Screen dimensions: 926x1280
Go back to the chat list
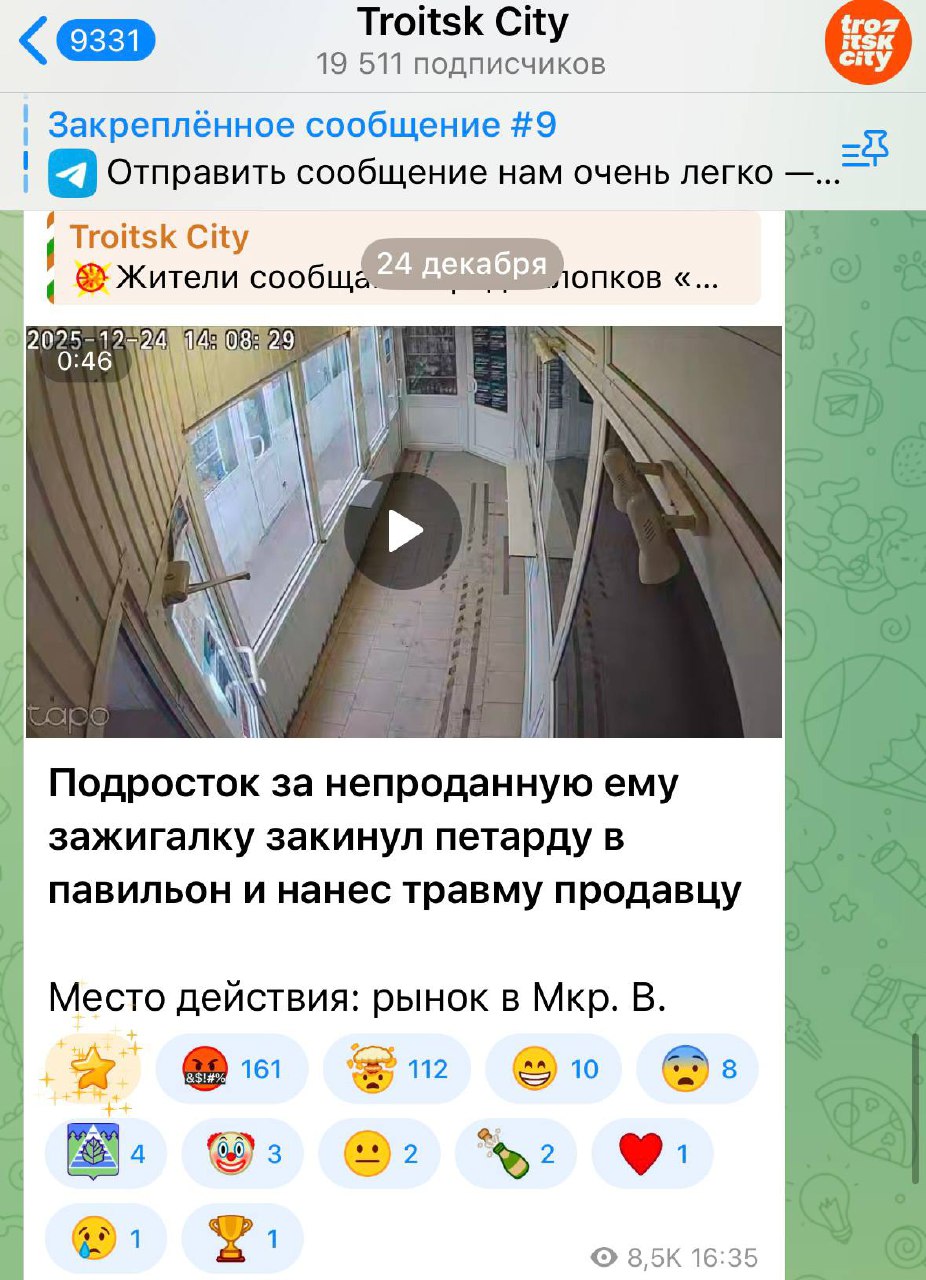[x=86, y=42]
